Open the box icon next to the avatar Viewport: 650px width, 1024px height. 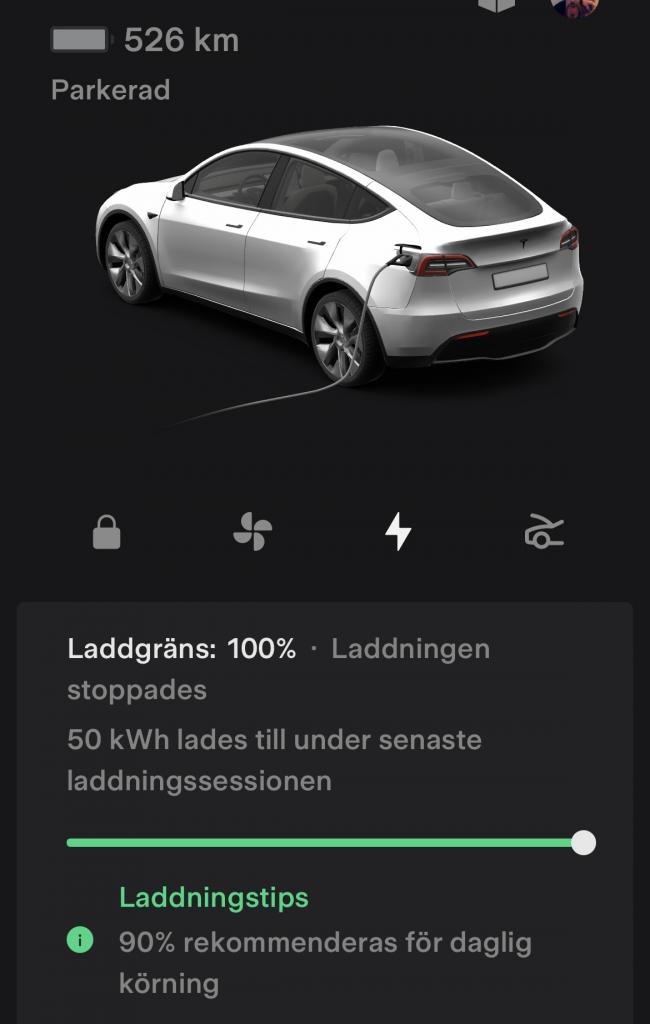click(497, 5)
